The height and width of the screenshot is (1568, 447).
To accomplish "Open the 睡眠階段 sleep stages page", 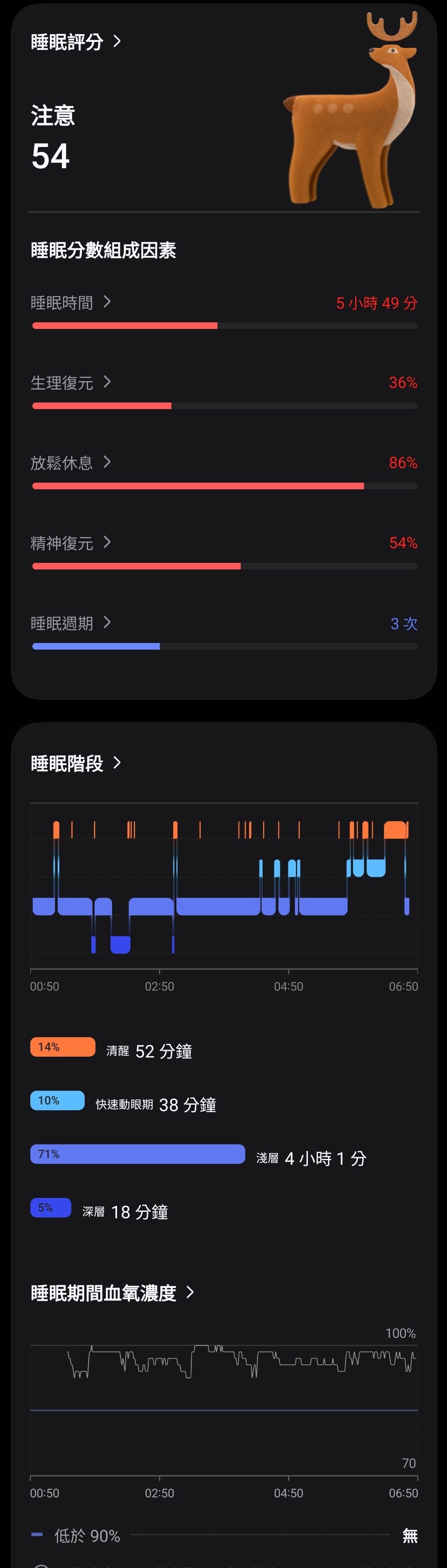I will [x=76, y=763].
